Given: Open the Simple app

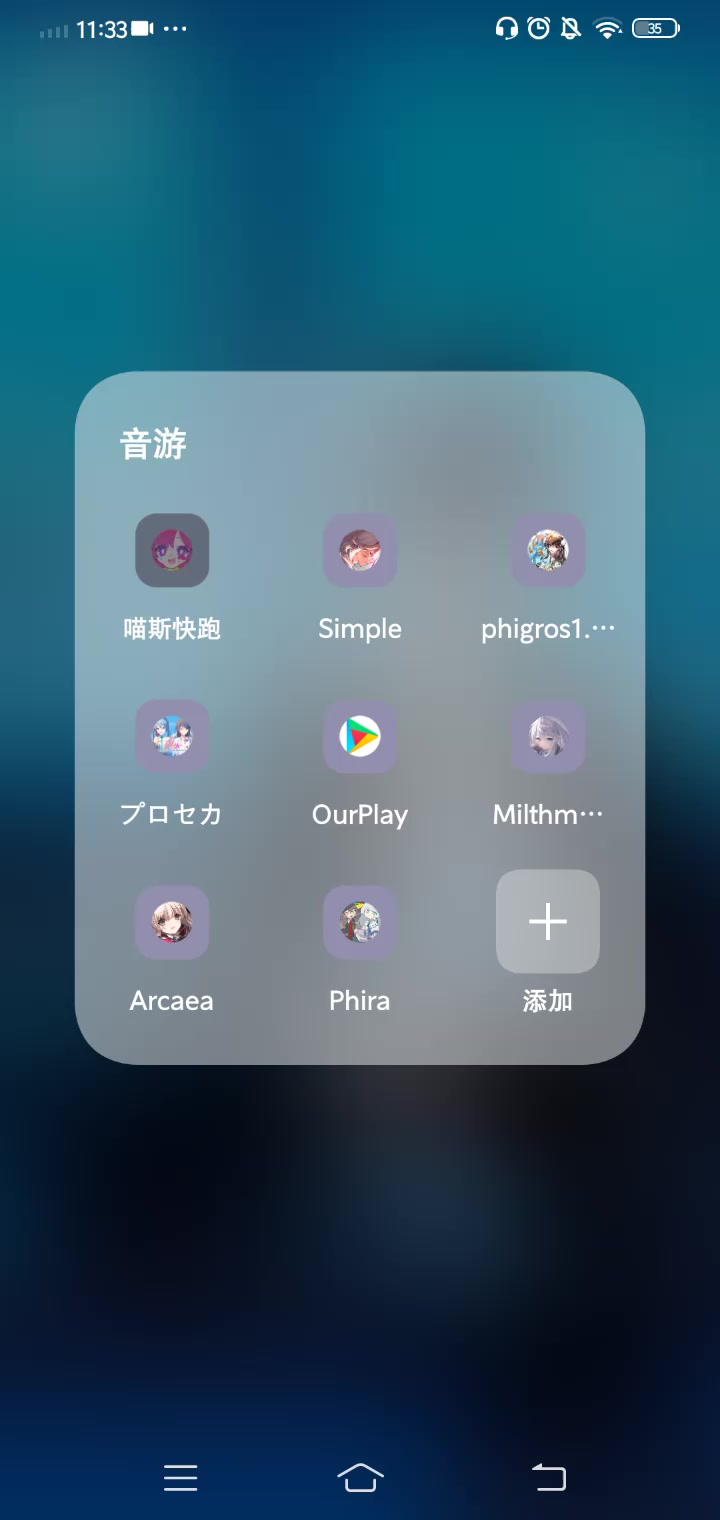Looking at the screenshot, I should click(x=360, y=550).
